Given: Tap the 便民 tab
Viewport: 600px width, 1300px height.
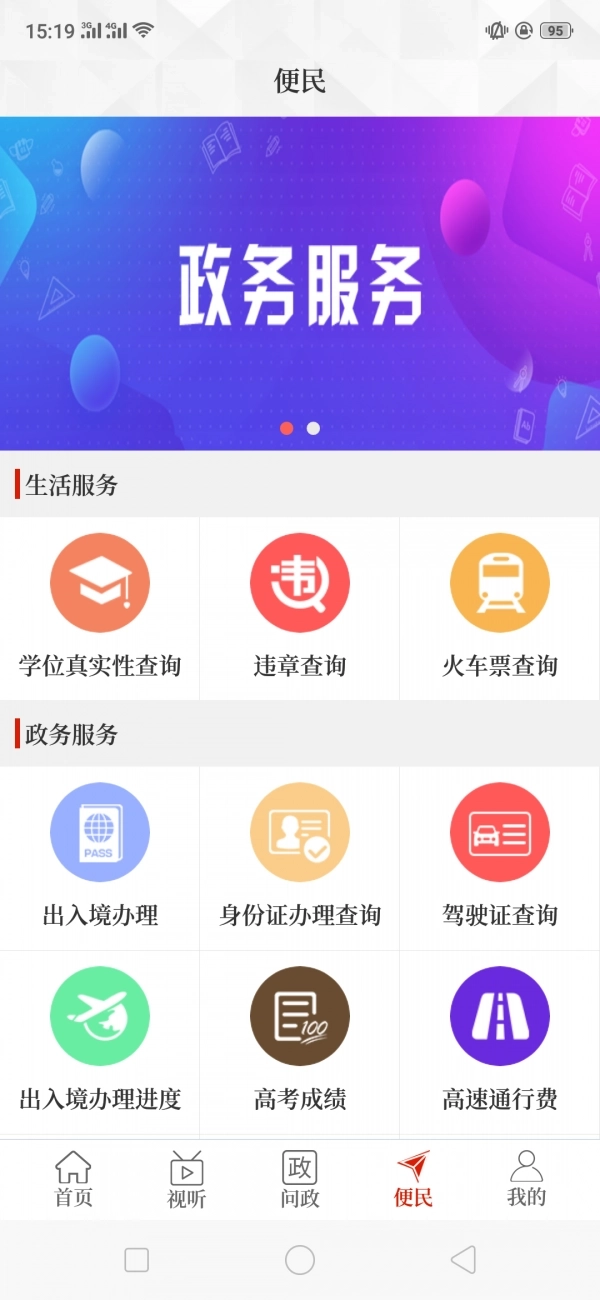Looking at the screenshot, I should pyautogui.click(x=413, y=1180).
